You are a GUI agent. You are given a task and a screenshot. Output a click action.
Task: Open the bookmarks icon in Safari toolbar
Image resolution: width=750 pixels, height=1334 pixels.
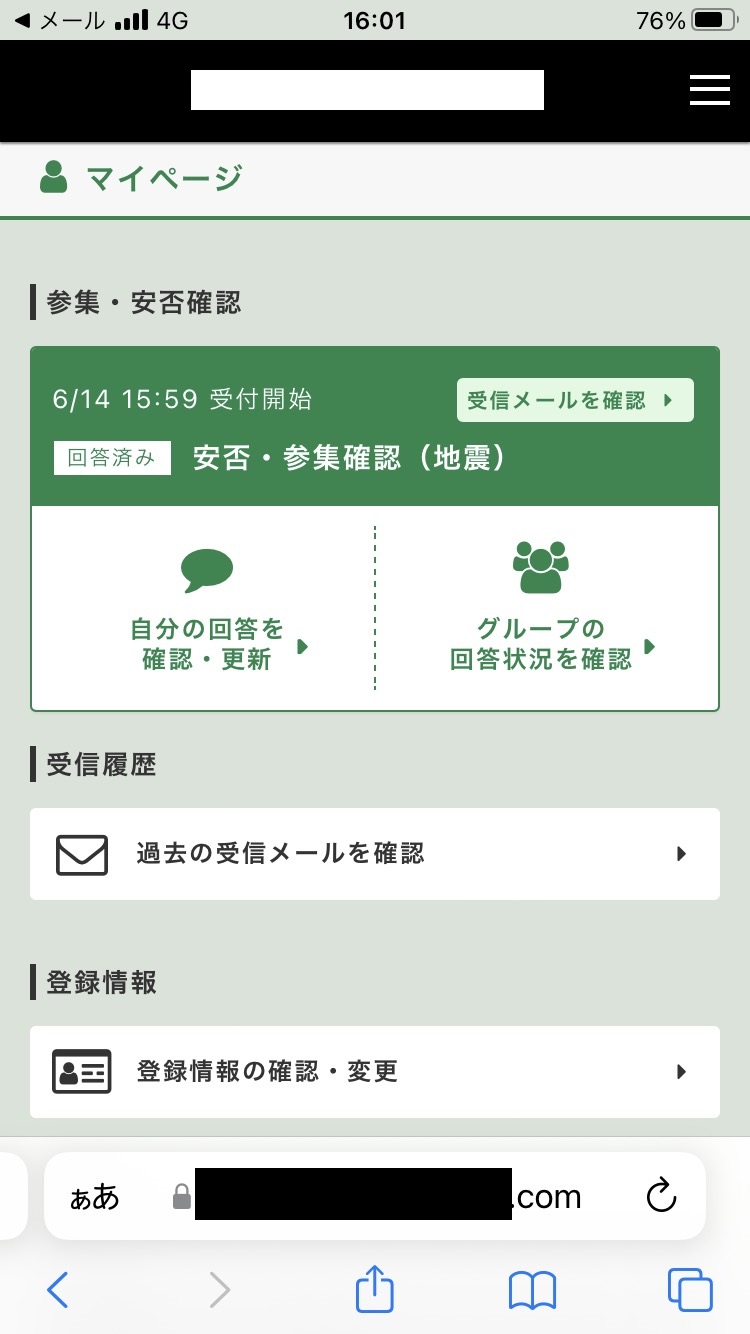pos(531,1290)
